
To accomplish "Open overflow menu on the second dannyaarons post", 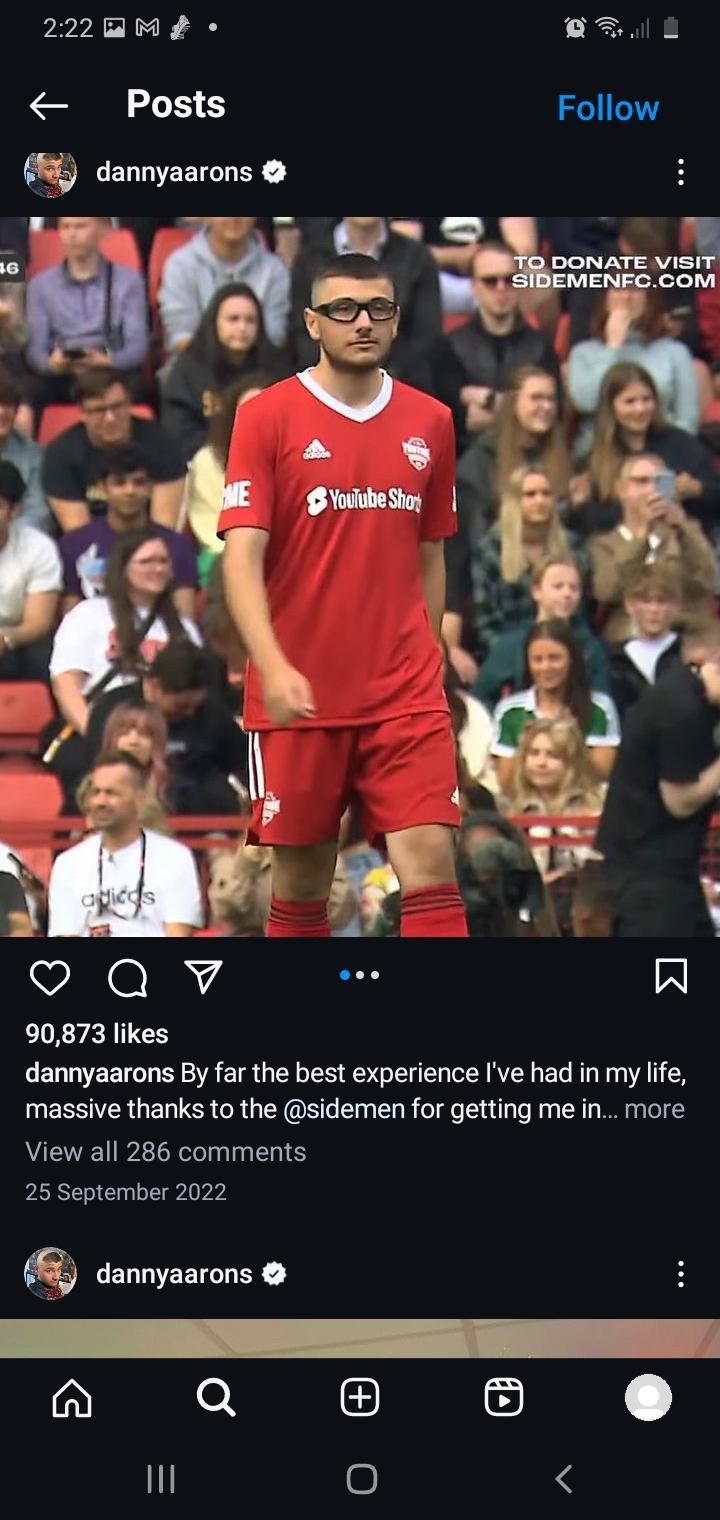I will click(x=680, y=1274).
